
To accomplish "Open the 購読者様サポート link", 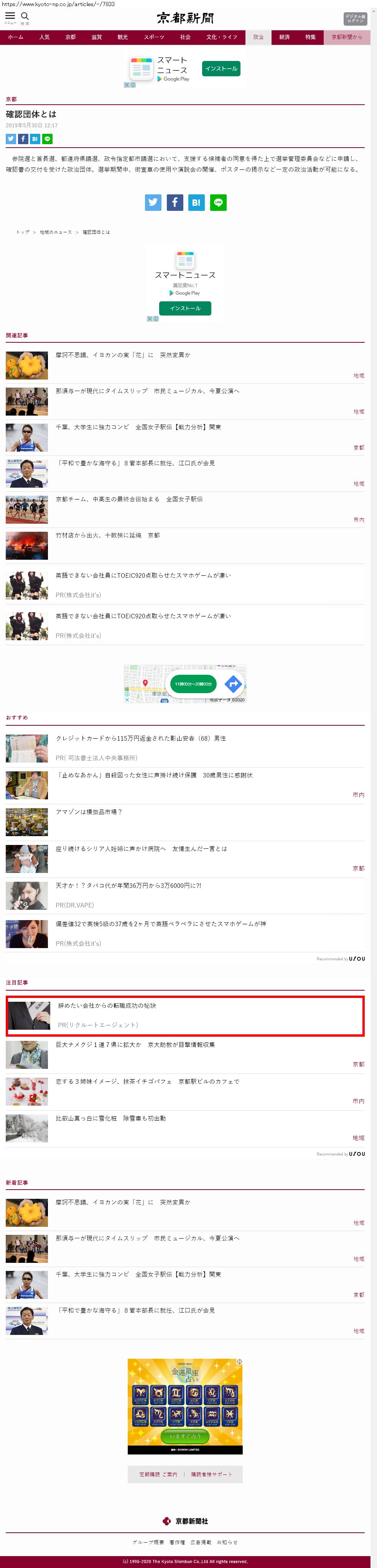I will tap(211, 1474).
